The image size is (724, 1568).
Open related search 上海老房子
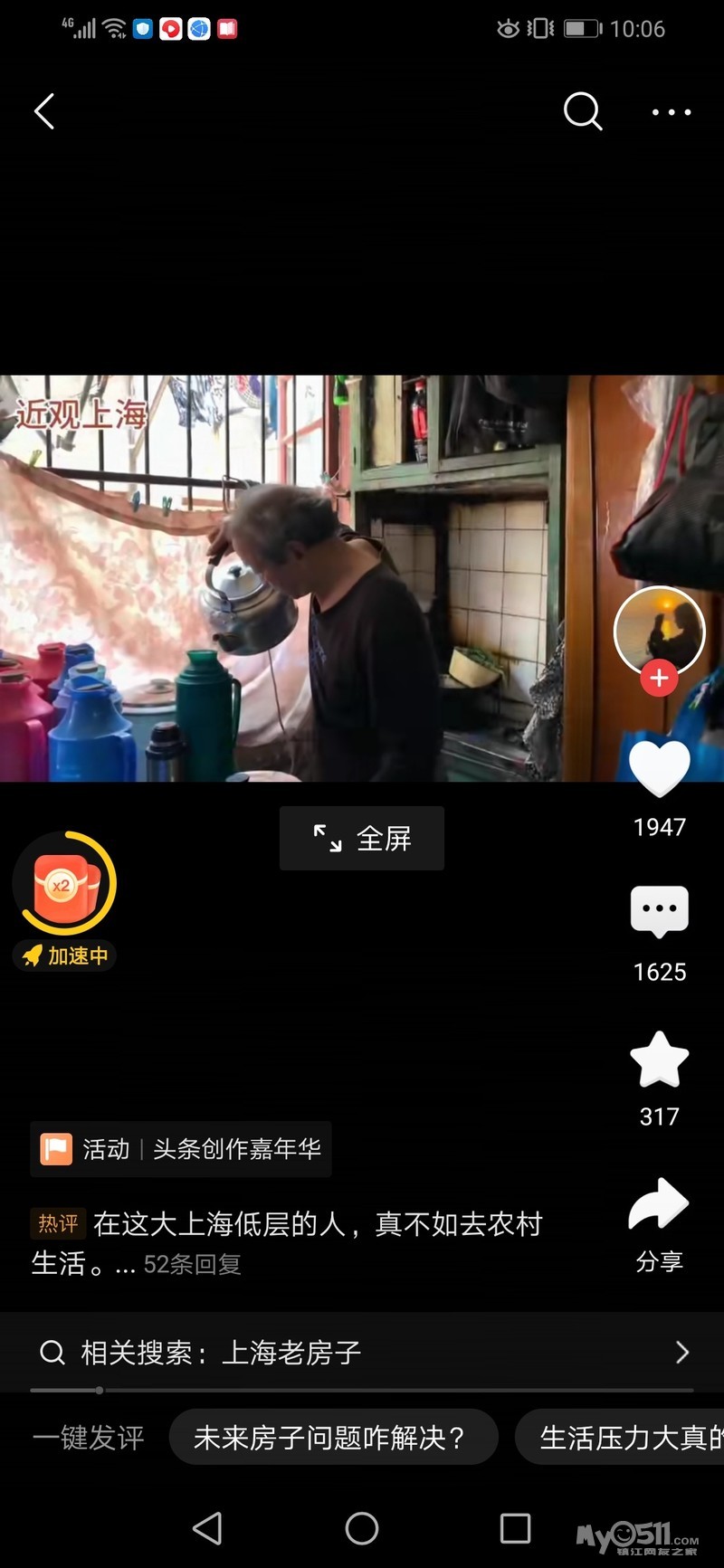pos(362,1353)
